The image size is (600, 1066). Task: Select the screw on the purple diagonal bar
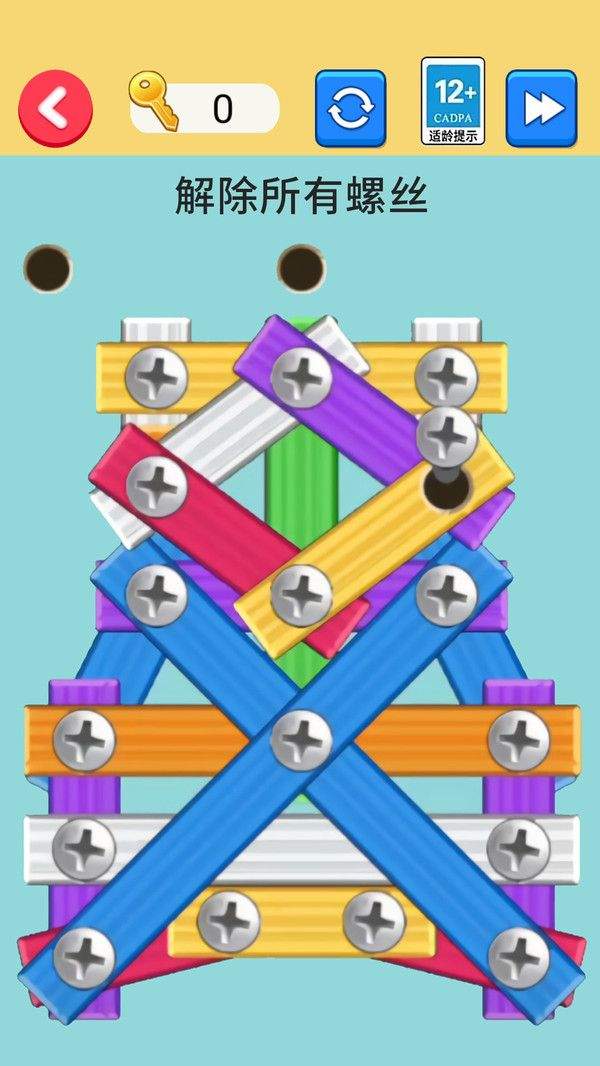click(x=301, y=377)
